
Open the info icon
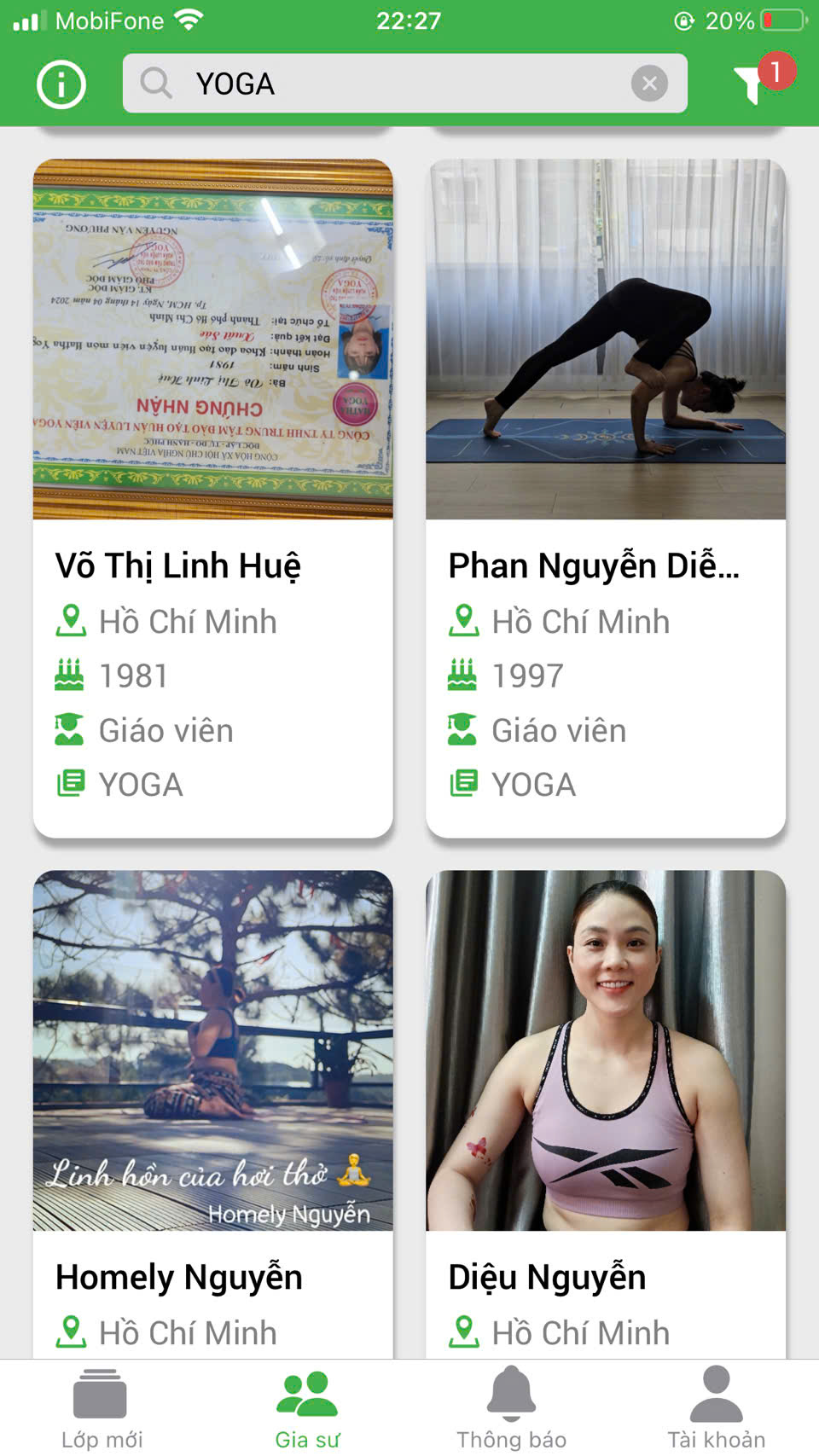click(x=61, y=84)
